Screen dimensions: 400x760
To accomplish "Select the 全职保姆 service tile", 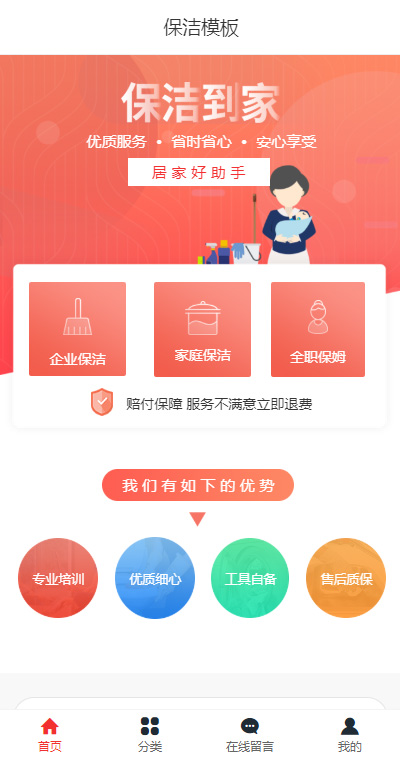I will 318,329.
